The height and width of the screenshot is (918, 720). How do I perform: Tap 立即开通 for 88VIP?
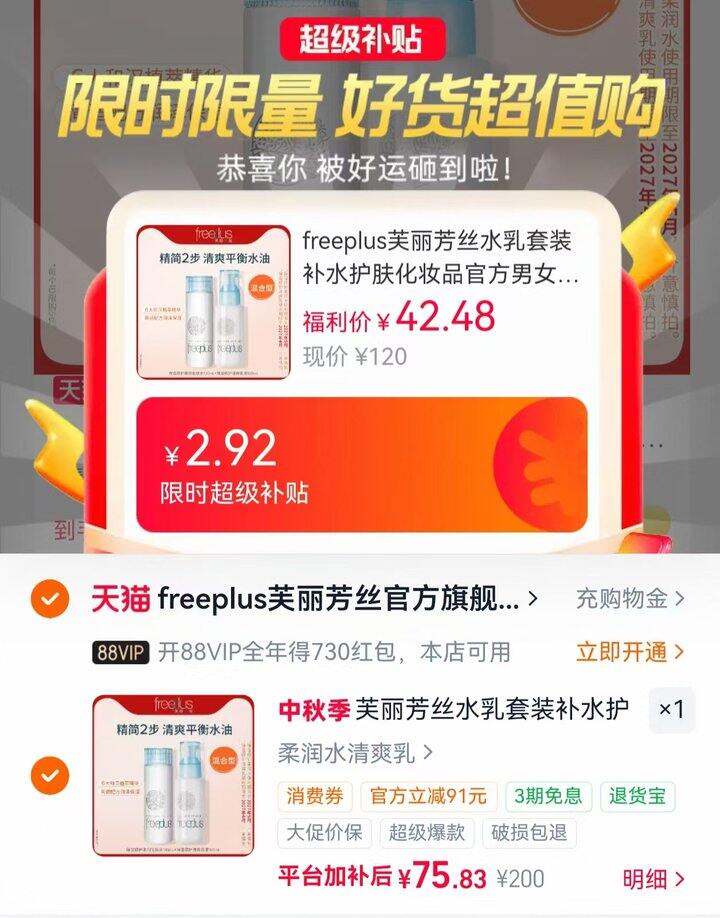630,652
